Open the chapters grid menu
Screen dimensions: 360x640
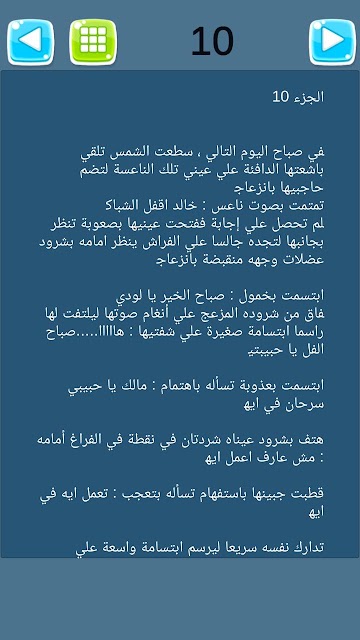93,42
